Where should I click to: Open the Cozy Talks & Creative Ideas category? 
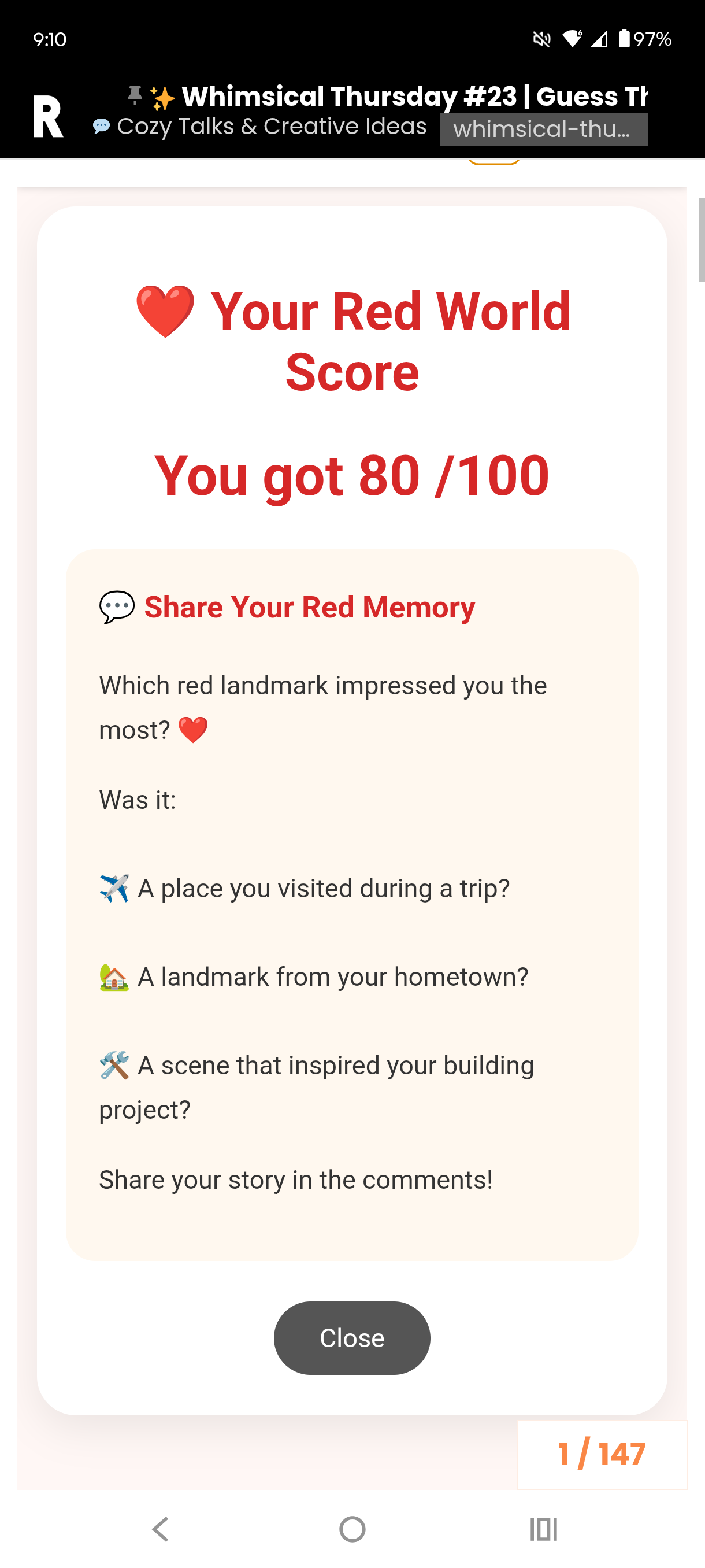pos(261,127)
